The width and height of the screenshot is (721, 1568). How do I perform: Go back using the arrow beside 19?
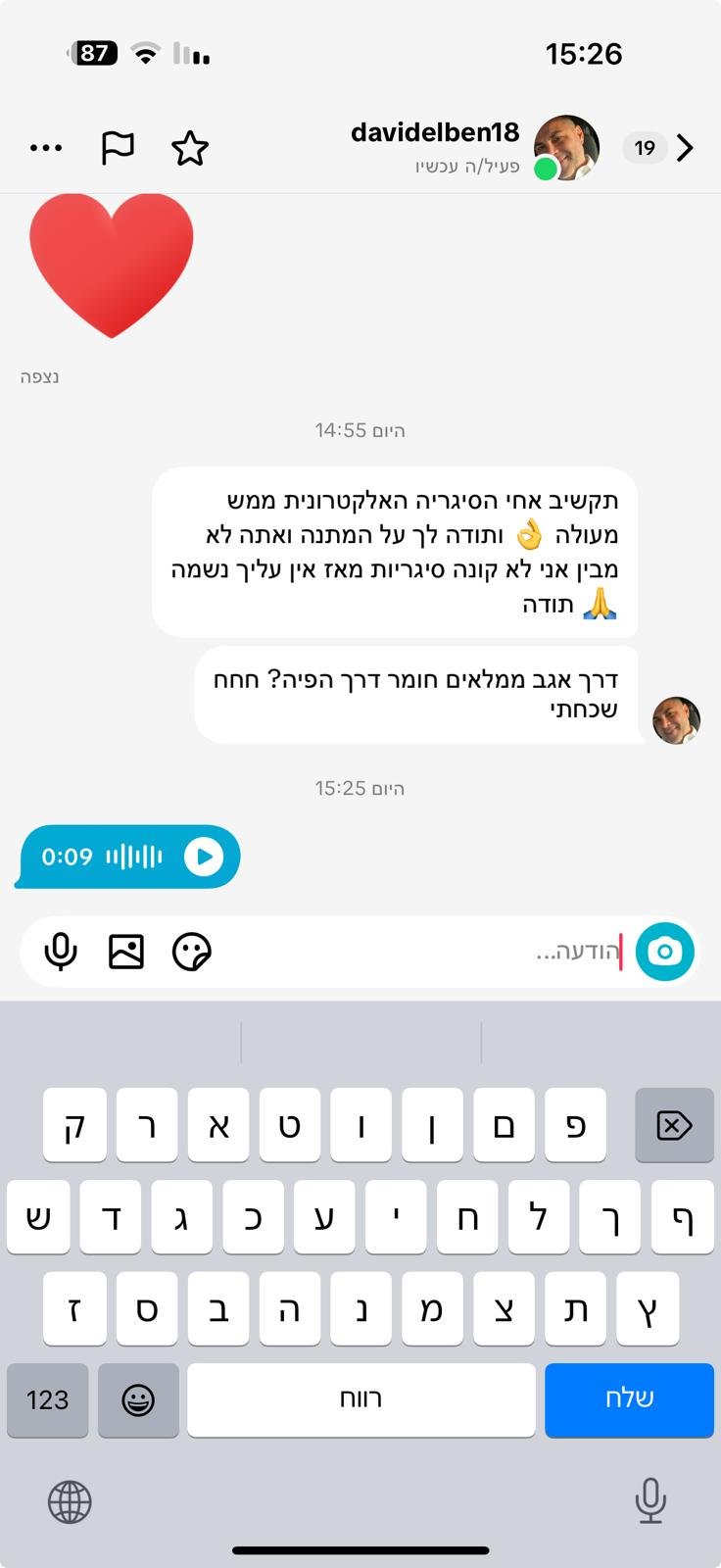(686, 148)
